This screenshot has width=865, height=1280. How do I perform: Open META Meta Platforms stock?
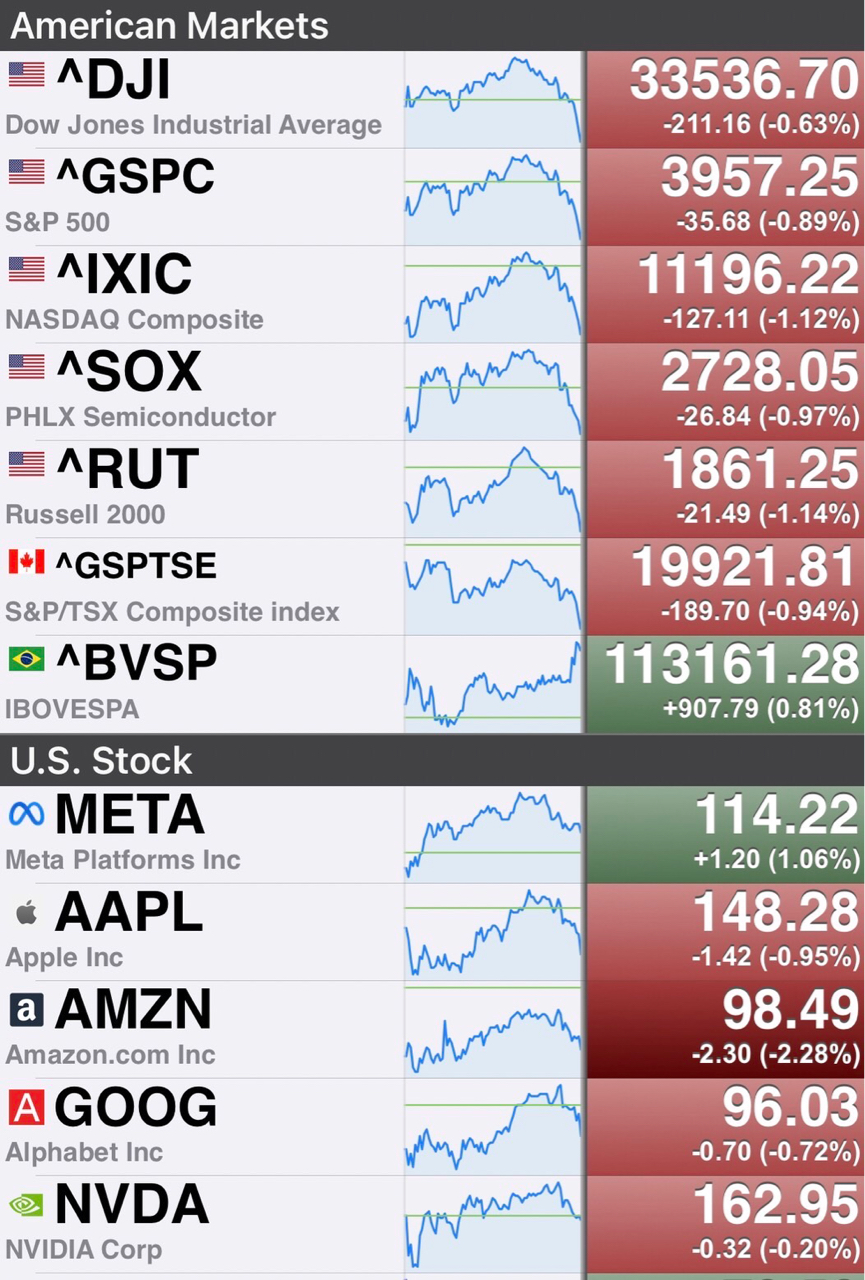click(x=200, y=833)
